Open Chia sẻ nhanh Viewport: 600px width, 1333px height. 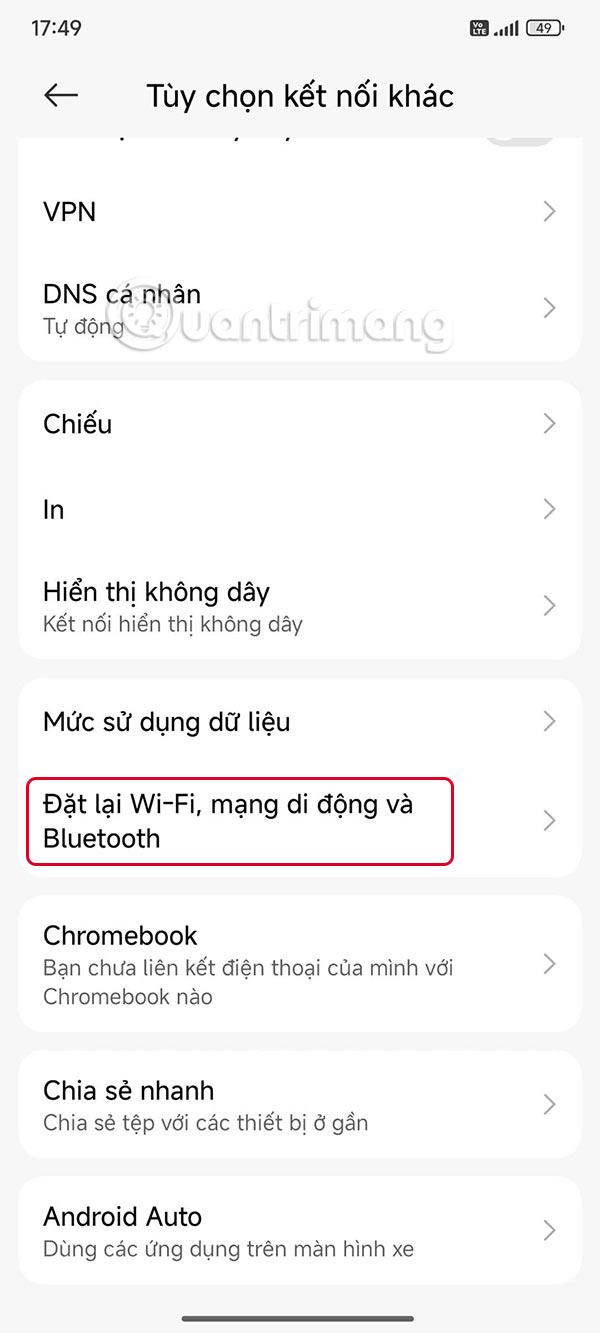click(x=299, y=1104)
